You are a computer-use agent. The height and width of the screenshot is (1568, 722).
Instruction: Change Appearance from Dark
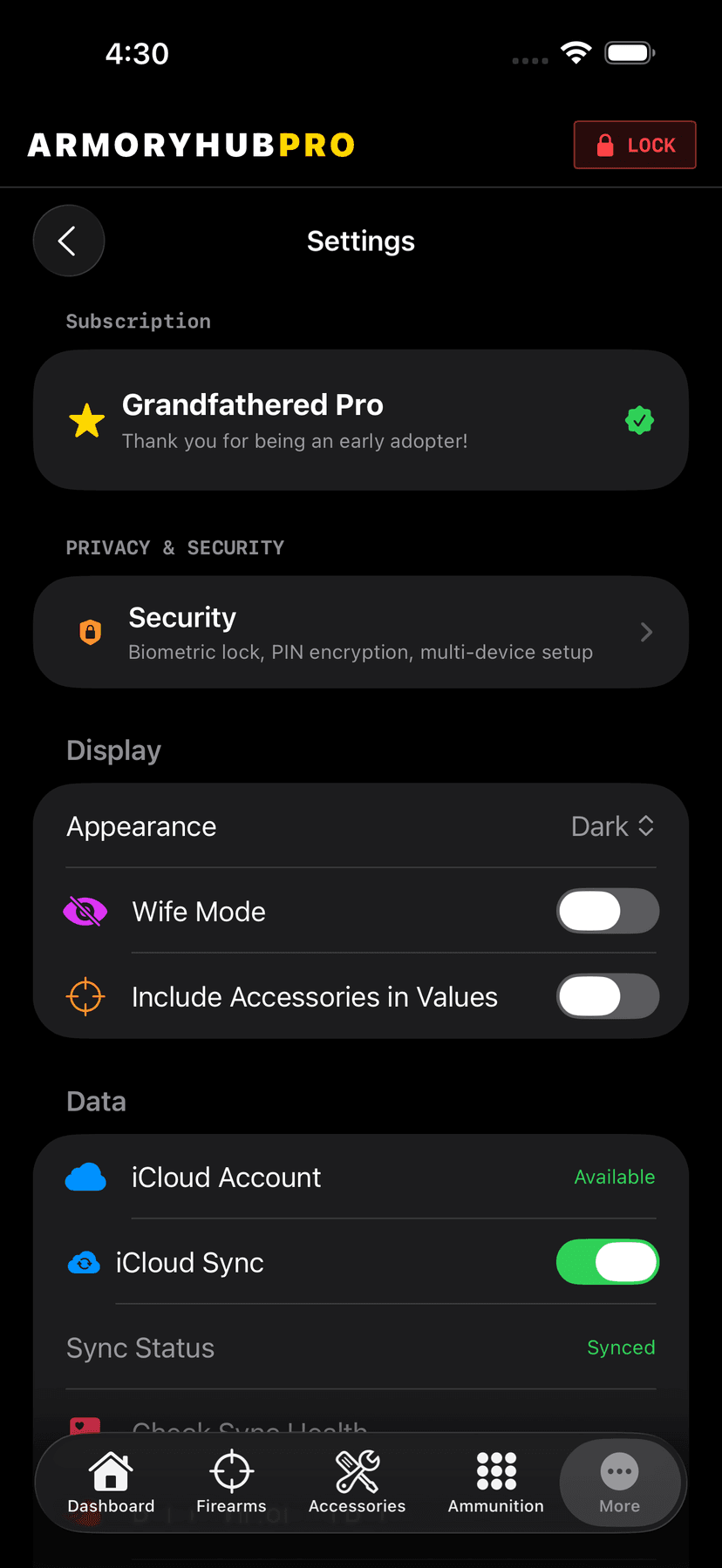pos(612,826)
